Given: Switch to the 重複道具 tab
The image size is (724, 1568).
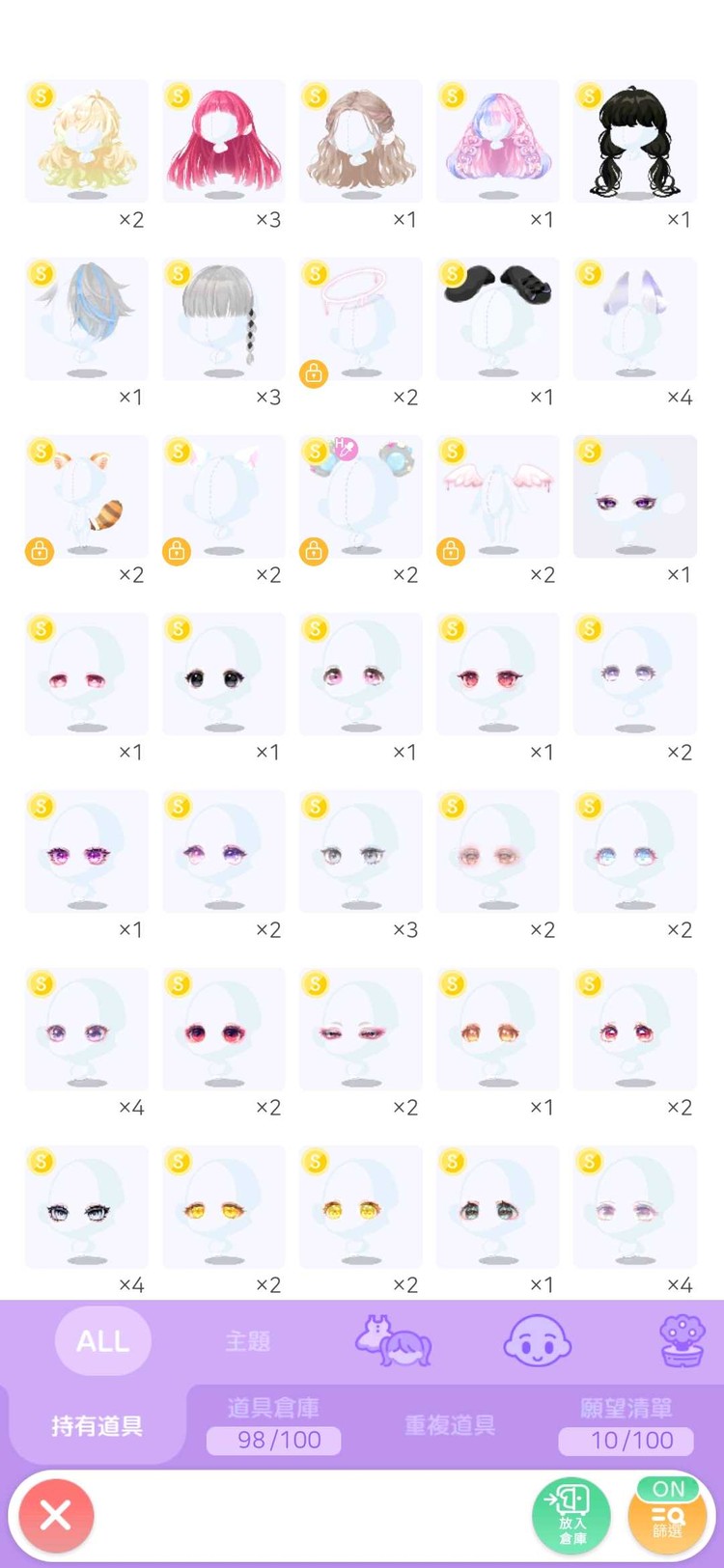Looking at the screenshot, I should tap(450, 1425).
